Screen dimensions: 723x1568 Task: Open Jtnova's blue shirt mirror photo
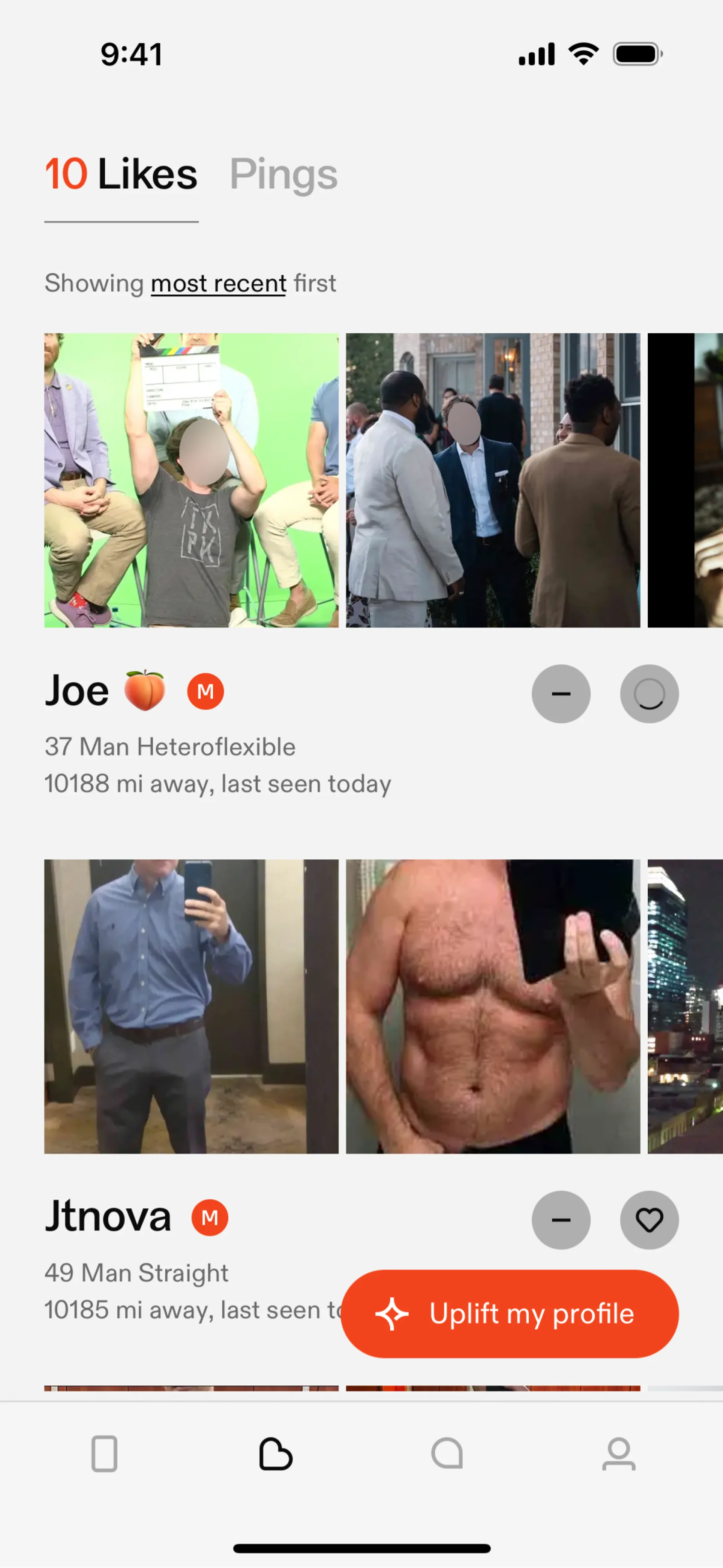pos(191,1006)
